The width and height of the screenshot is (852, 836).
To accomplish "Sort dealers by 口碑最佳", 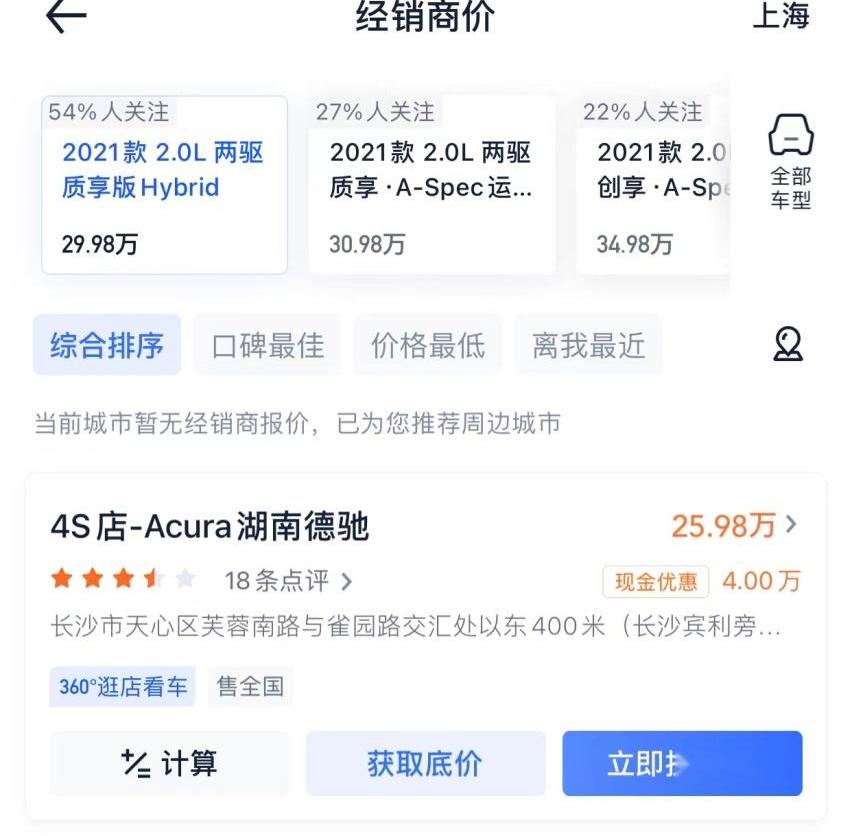I will (268, 346).
